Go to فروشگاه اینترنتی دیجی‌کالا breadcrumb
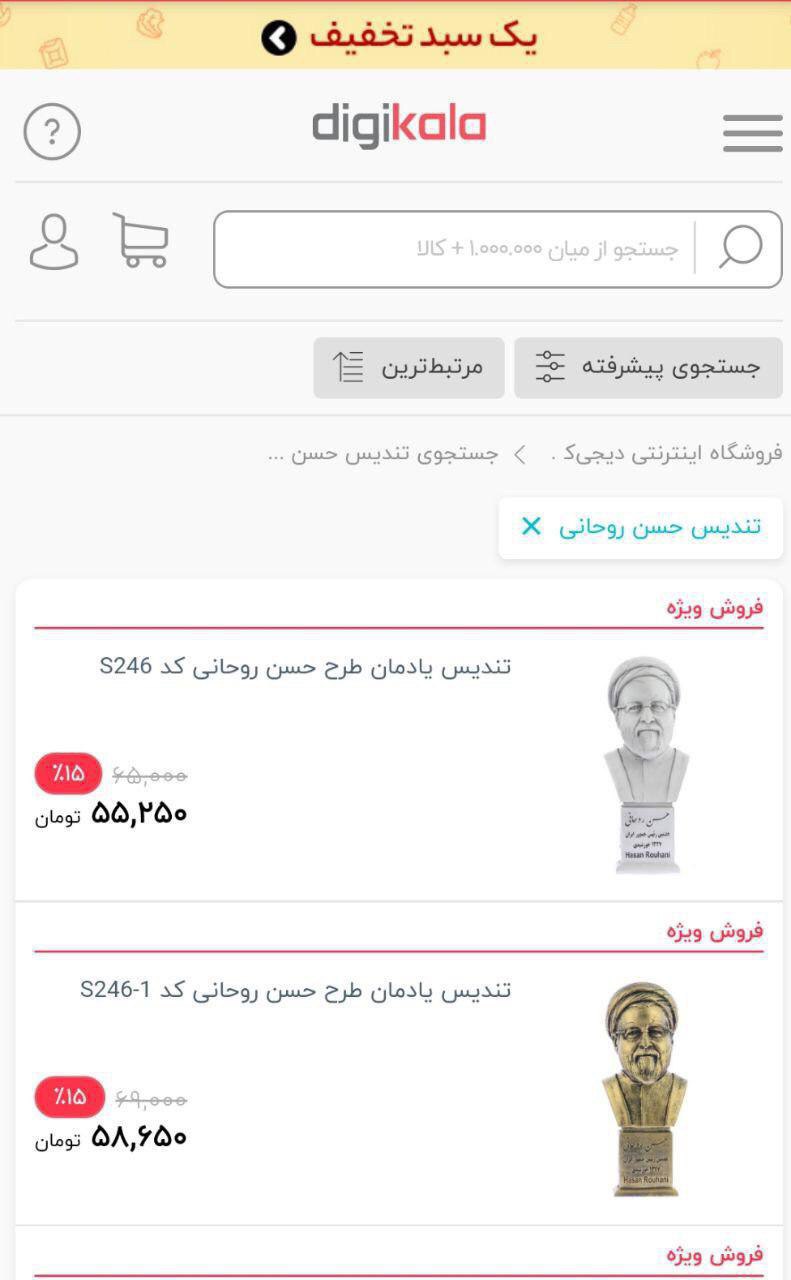Screen dimensions: 791x1280 (666, 454)
